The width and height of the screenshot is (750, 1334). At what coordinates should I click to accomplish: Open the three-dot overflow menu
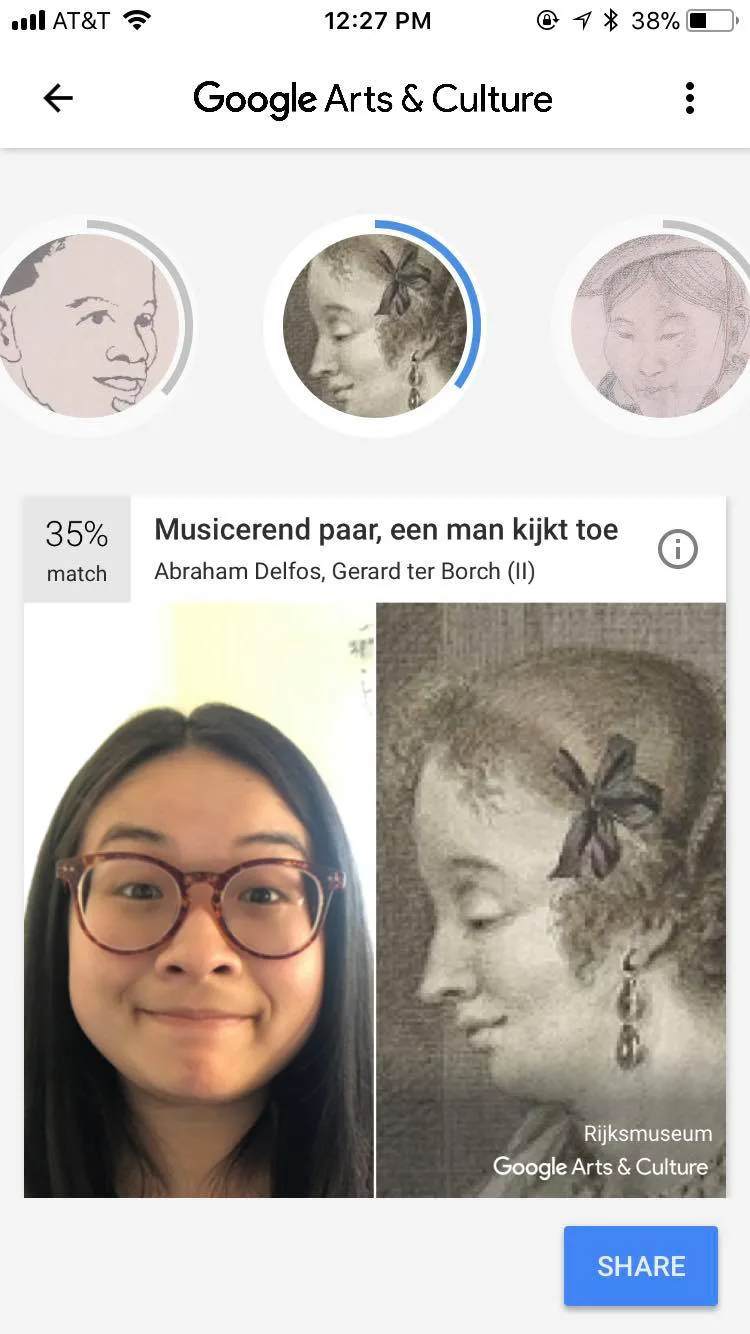pyautogui.click(x=689, y=98)
